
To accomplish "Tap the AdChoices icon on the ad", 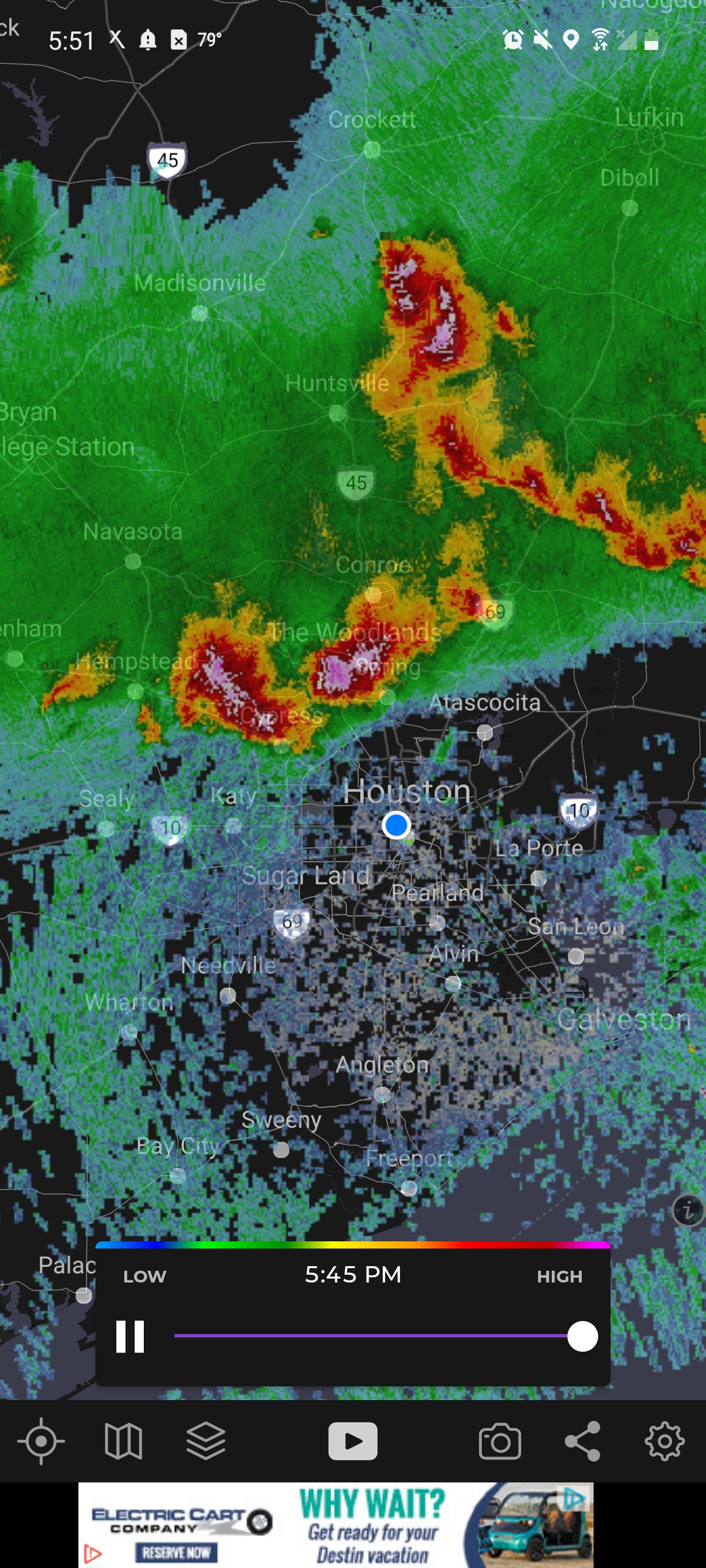I will click(x=575, y=1497).
